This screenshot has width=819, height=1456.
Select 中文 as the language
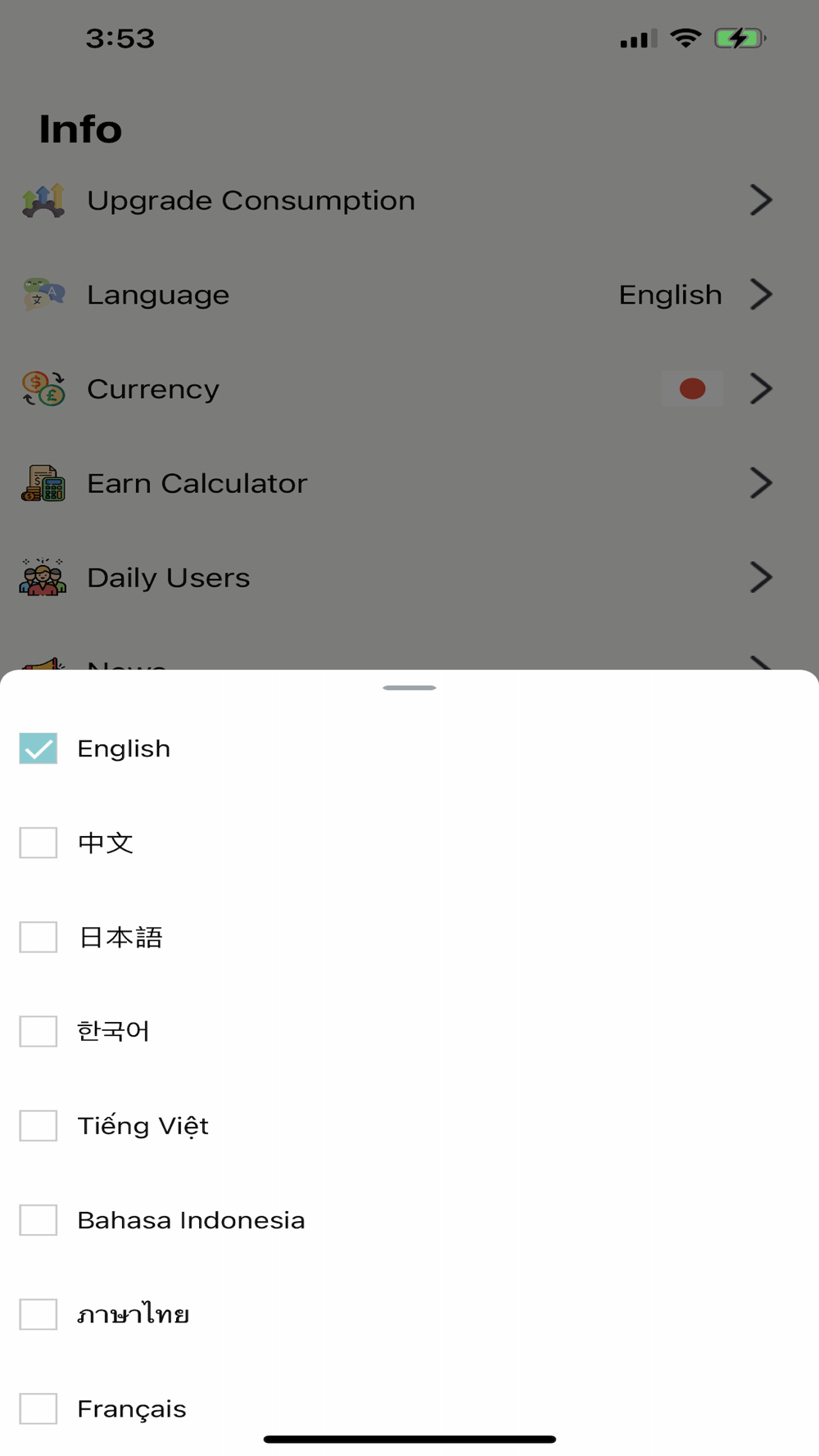(x=38, y=843)
